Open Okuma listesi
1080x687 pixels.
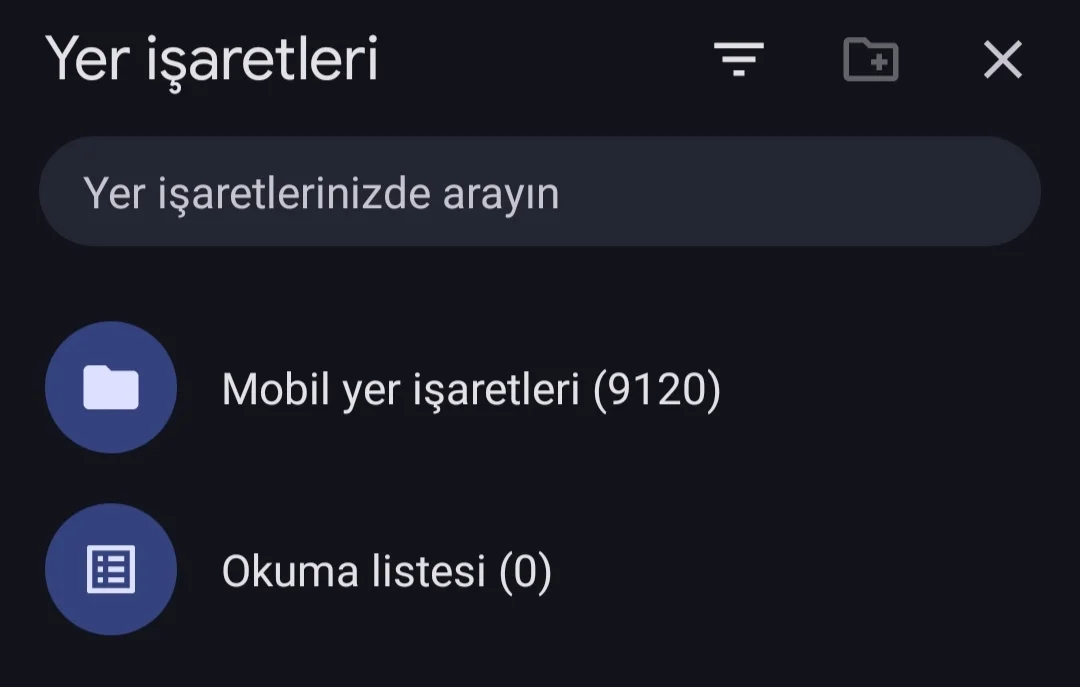tap(386, 571)
